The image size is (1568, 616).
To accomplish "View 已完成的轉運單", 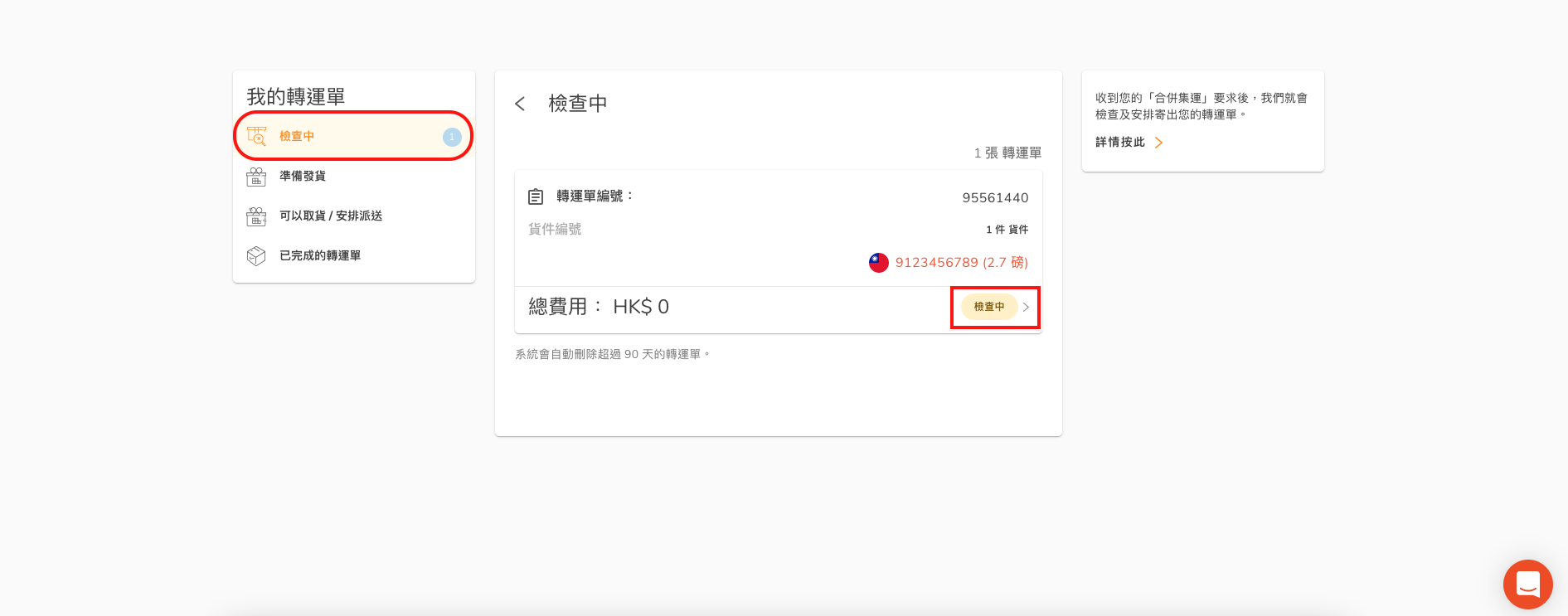I will [319, 255].
